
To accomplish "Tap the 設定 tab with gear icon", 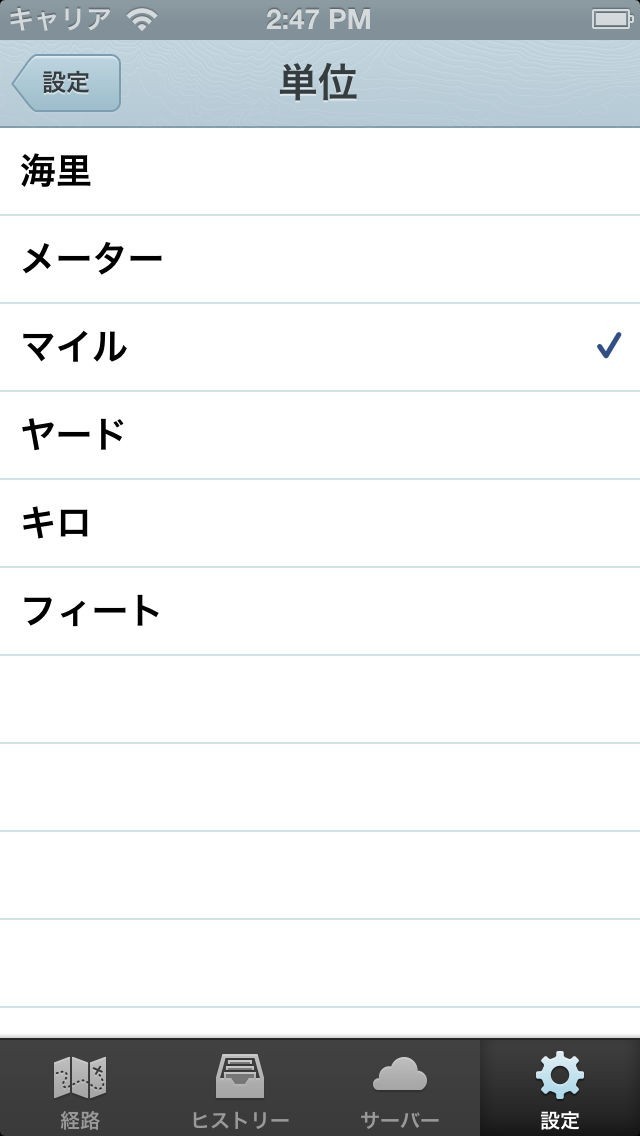I will point(560,1088).
